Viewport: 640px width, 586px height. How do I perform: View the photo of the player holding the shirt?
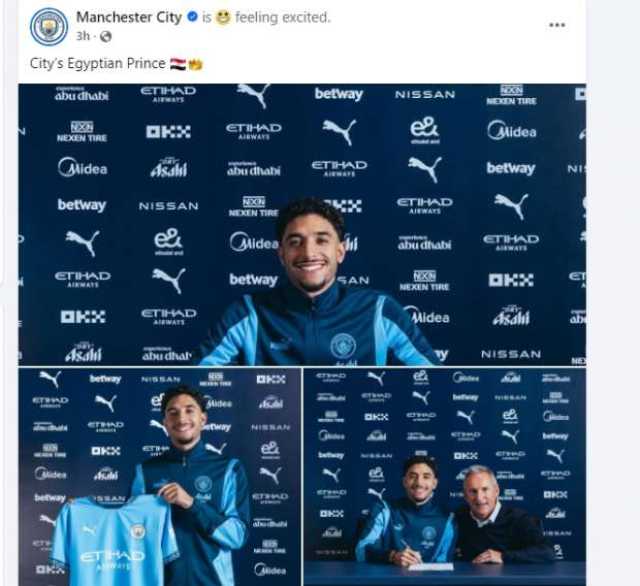pyautogui.click(x=159, y=476)
